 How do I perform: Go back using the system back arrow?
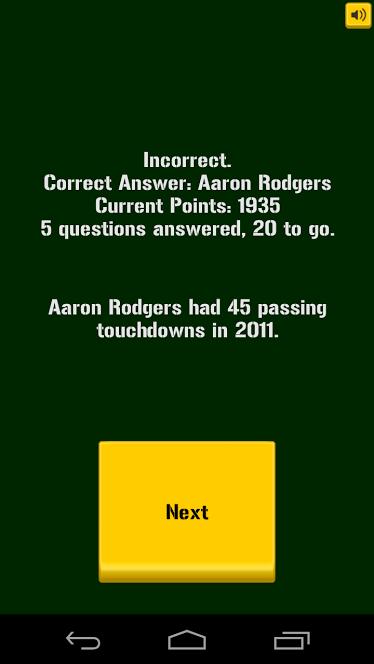click(83, 640)
